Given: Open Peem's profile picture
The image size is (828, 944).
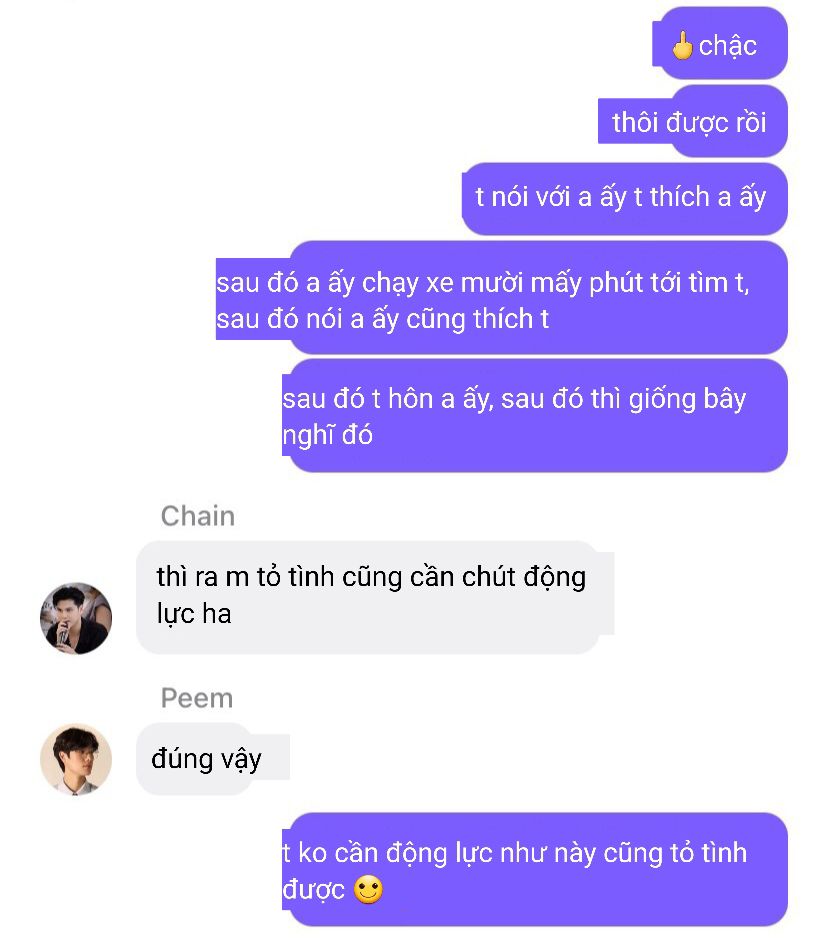Looking at the screenshot, I should (76, 759).
